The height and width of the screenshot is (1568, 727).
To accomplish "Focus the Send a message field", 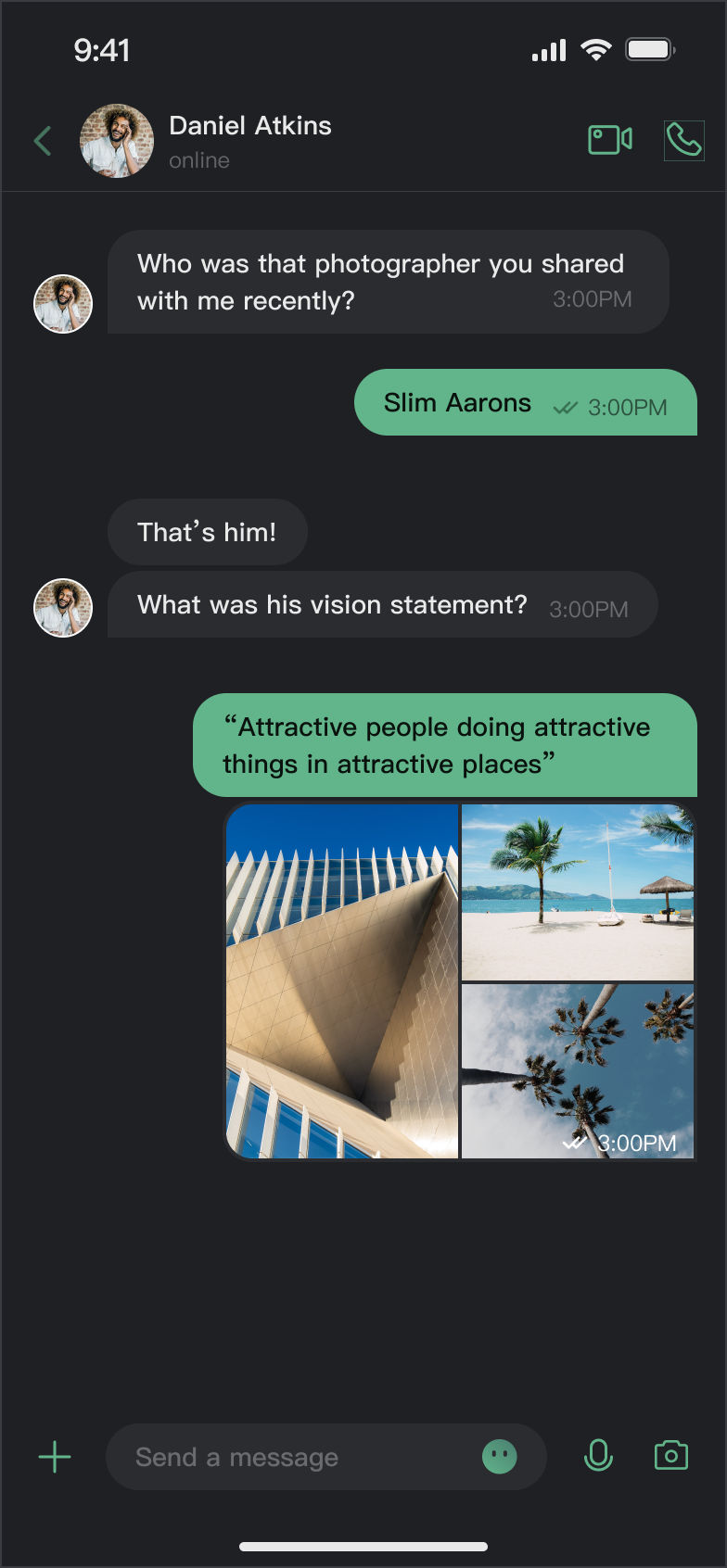I will (297, 1457).
